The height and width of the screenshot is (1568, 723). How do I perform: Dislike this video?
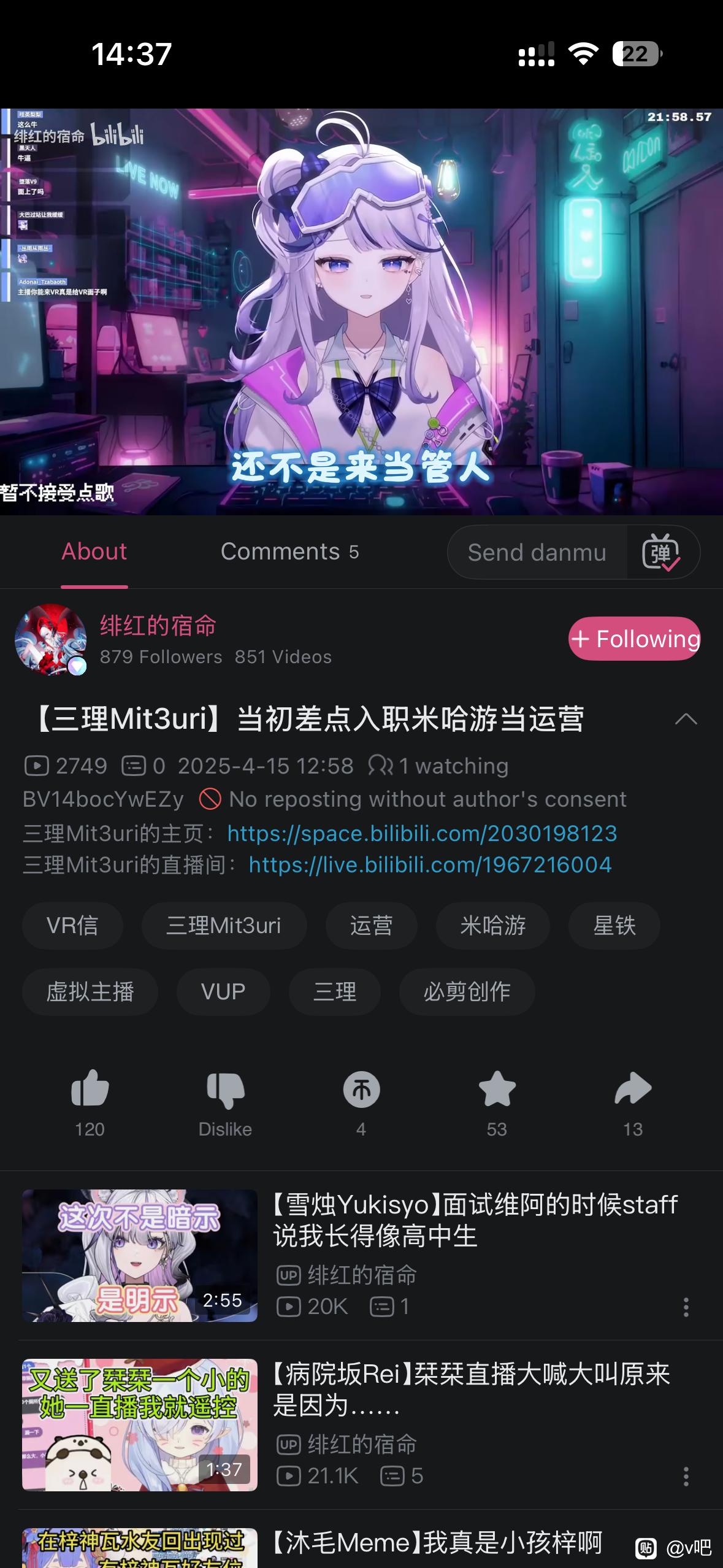(x=225, y=1090)
